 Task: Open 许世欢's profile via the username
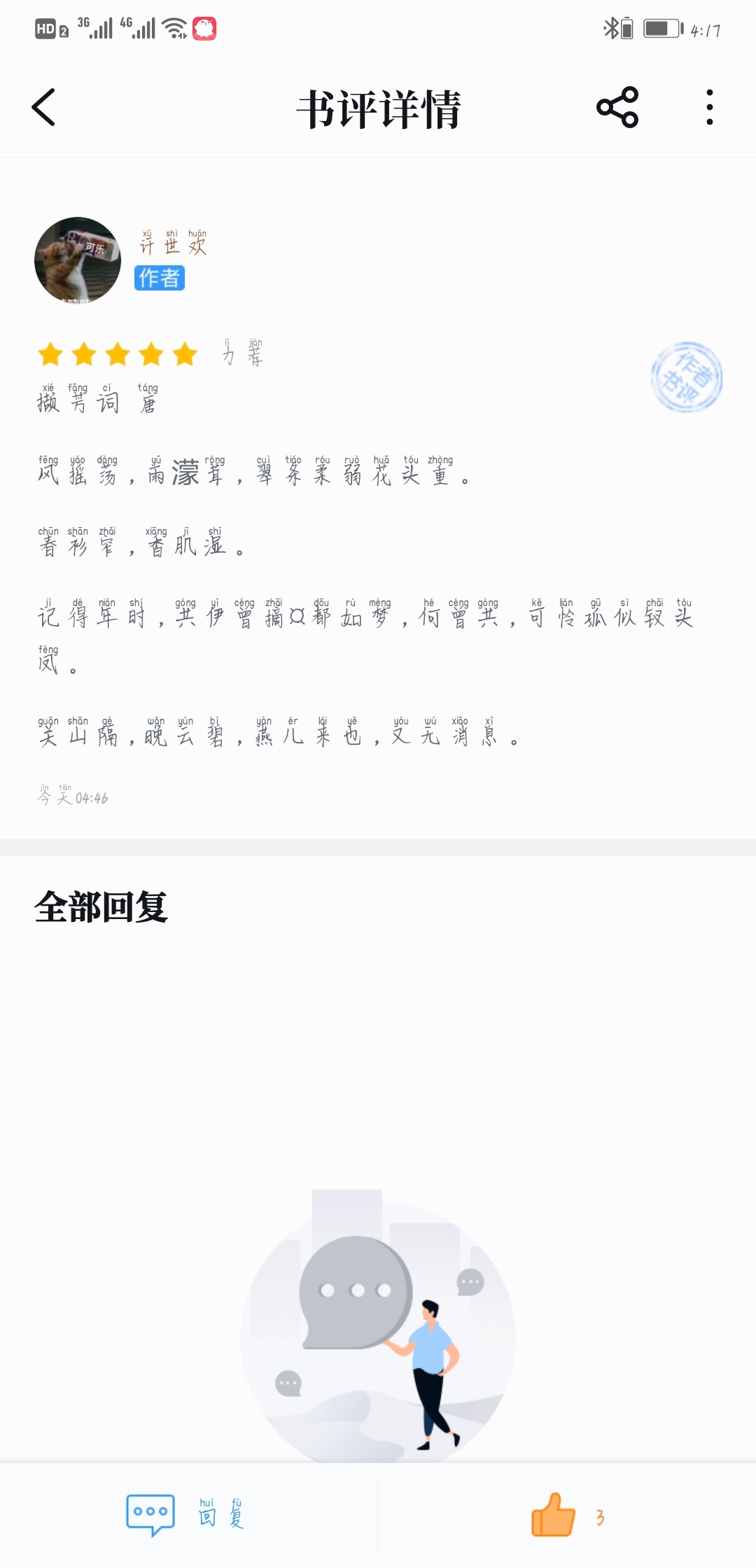point(173,242)
